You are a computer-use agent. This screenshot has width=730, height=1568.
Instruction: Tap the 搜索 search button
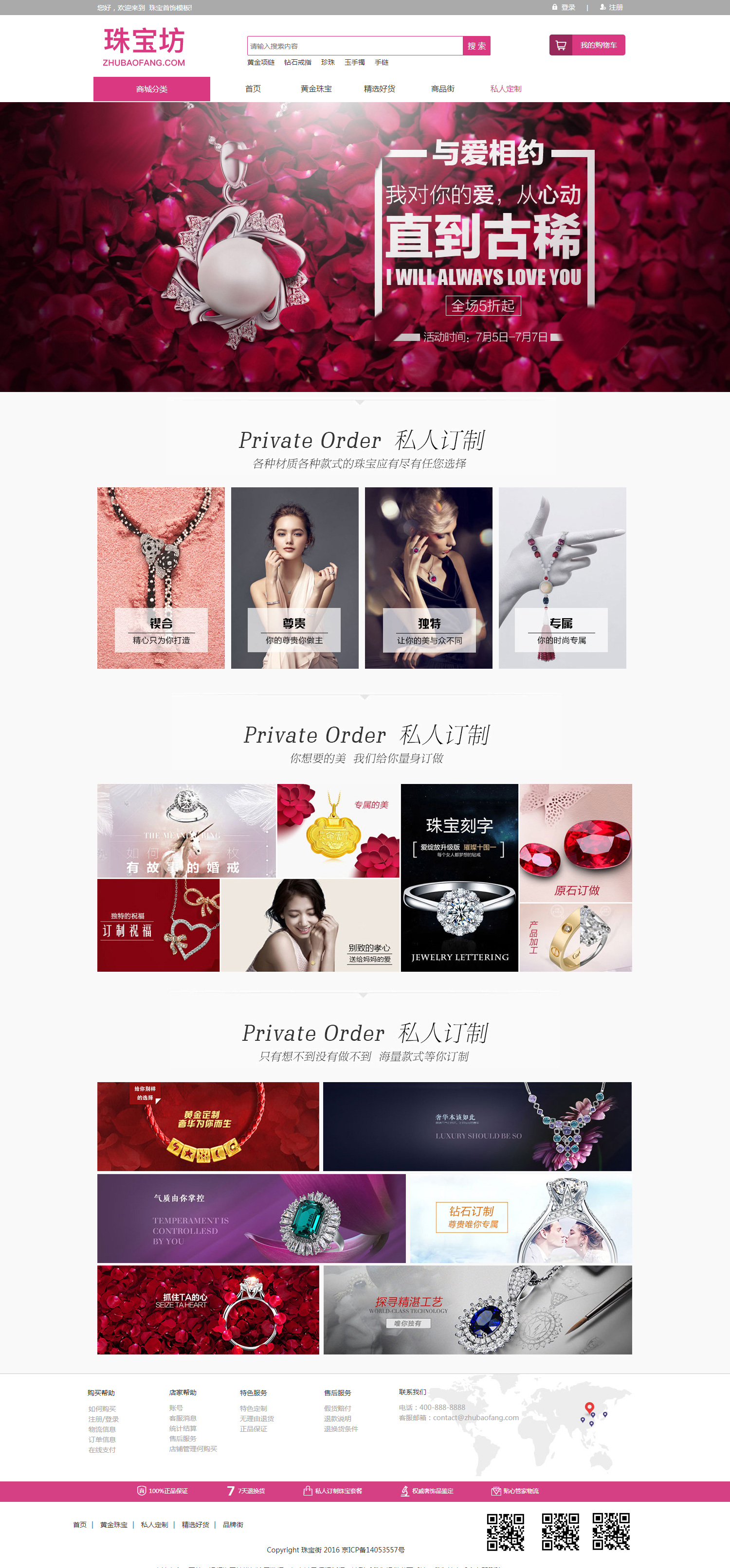click(476, 46)
